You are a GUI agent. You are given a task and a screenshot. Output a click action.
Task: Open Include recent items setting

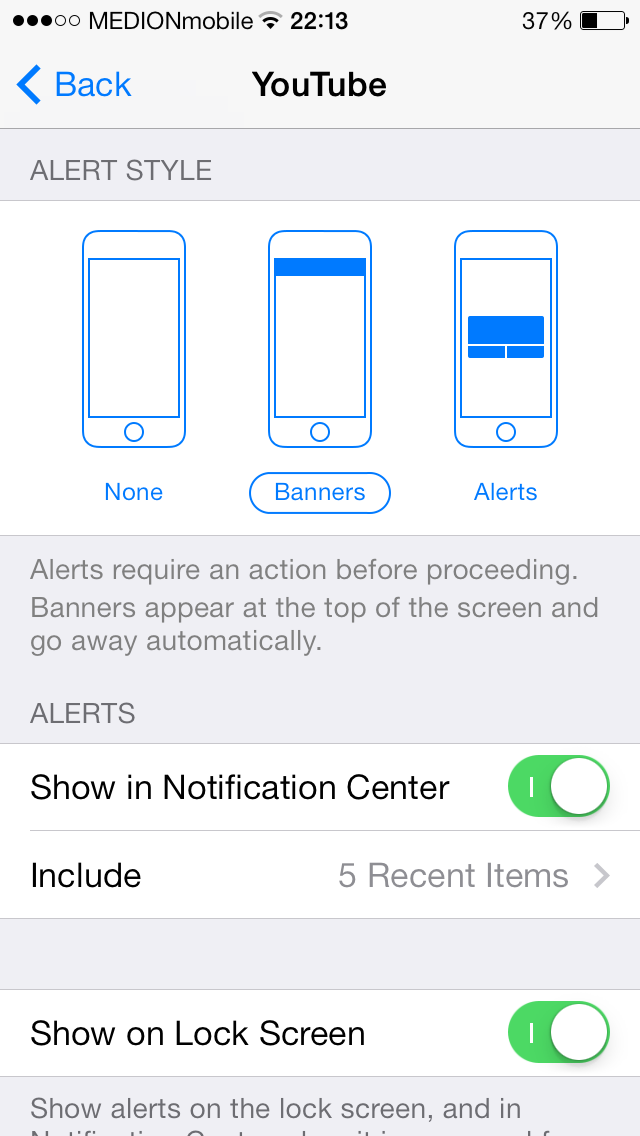point(320,875)
